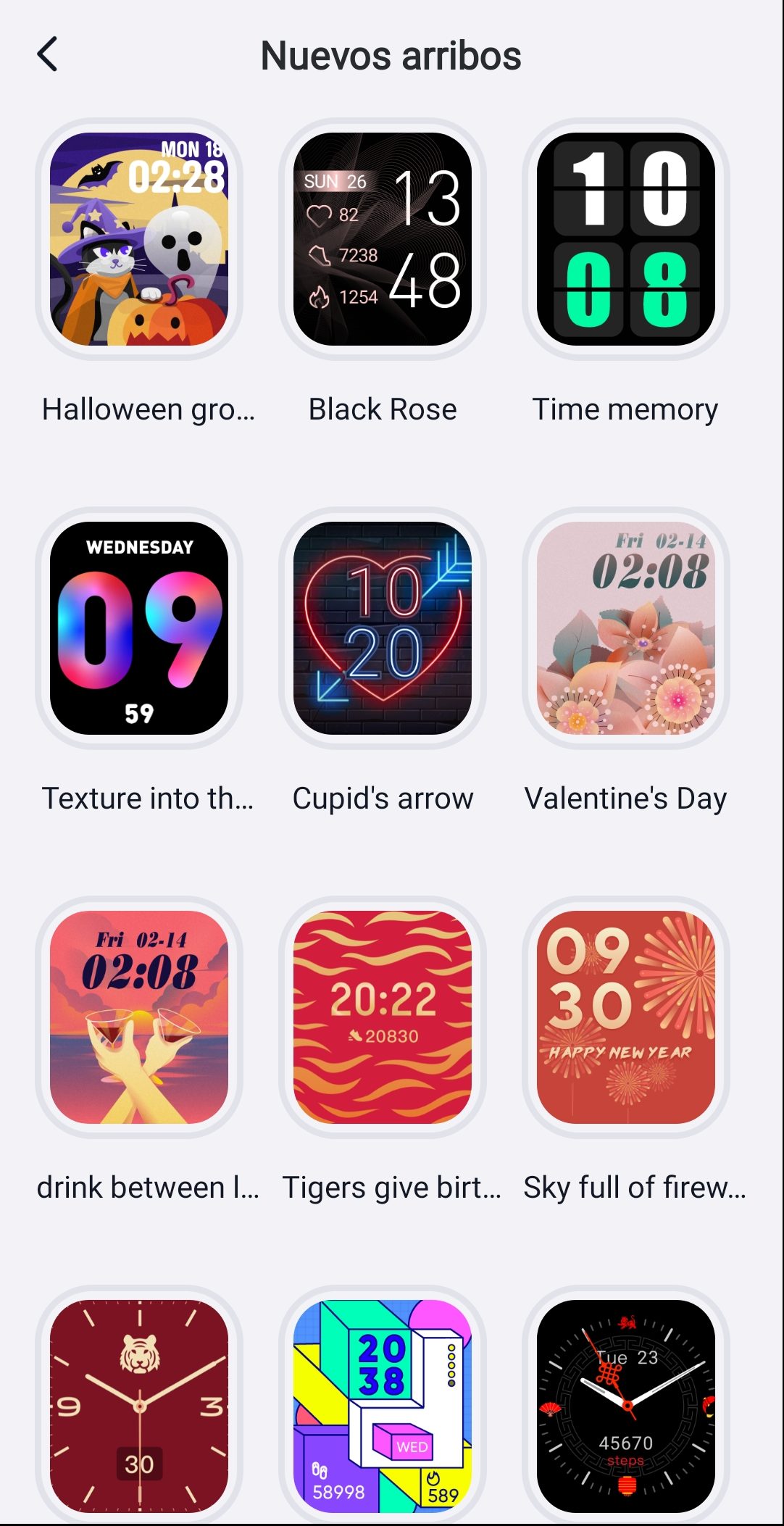Image resolution: width=784 pixels, height=1526 pixels.
Task: Select the red tiger analog watch face
Action: [139, 1406]
